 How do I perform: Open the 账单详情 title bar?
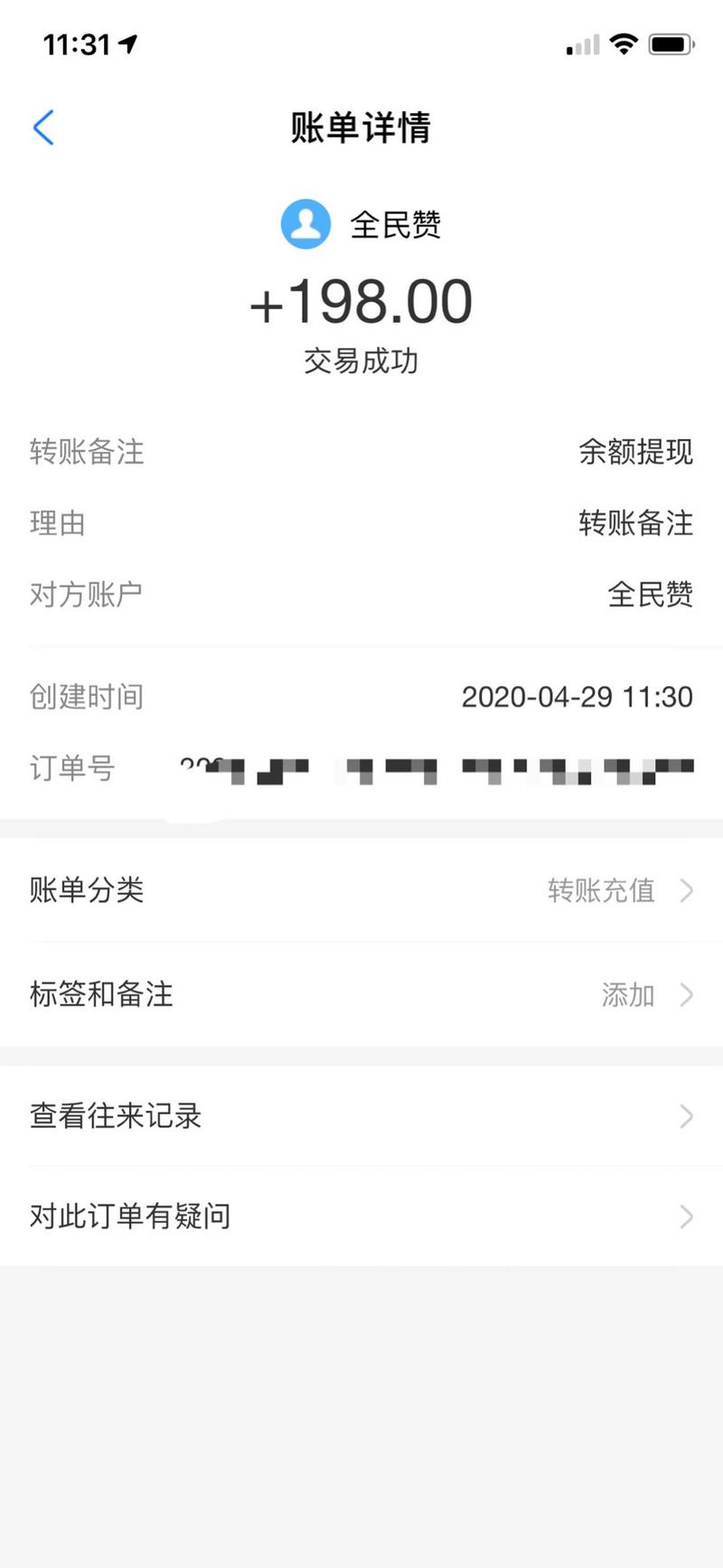[360, 129]
